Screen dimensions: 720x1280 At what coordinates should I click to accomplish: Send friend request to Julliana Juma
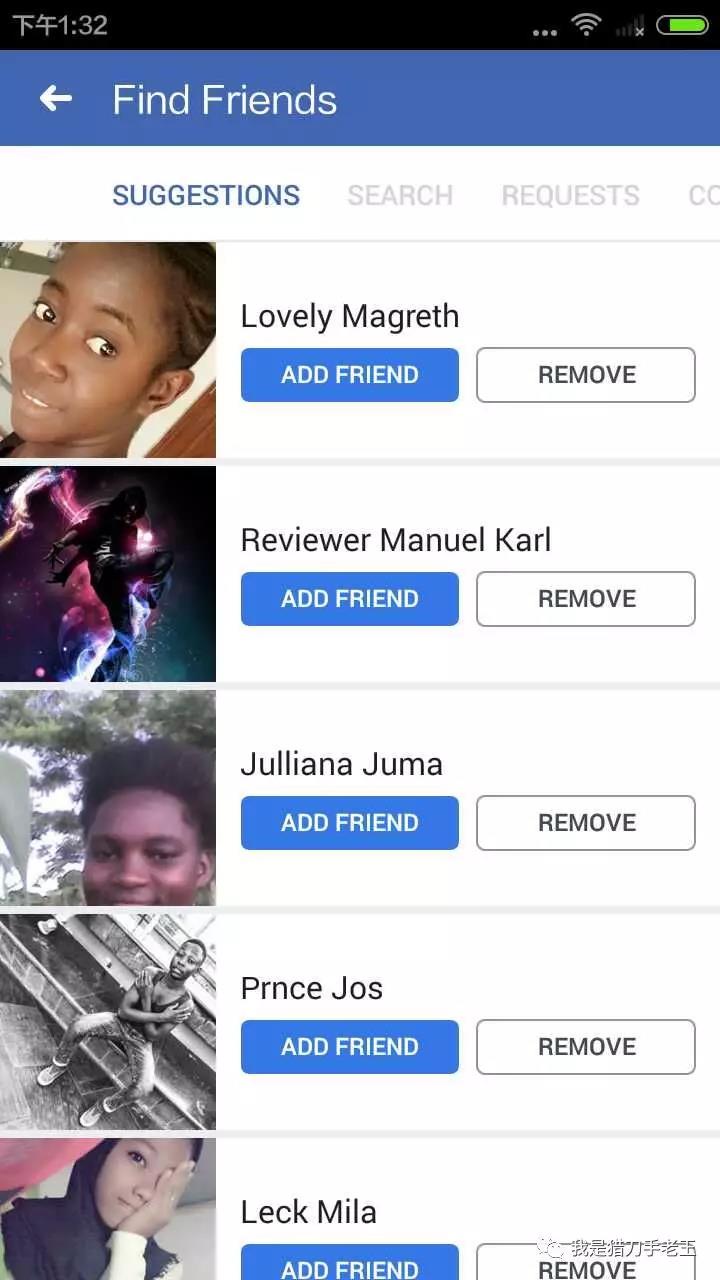349,823
